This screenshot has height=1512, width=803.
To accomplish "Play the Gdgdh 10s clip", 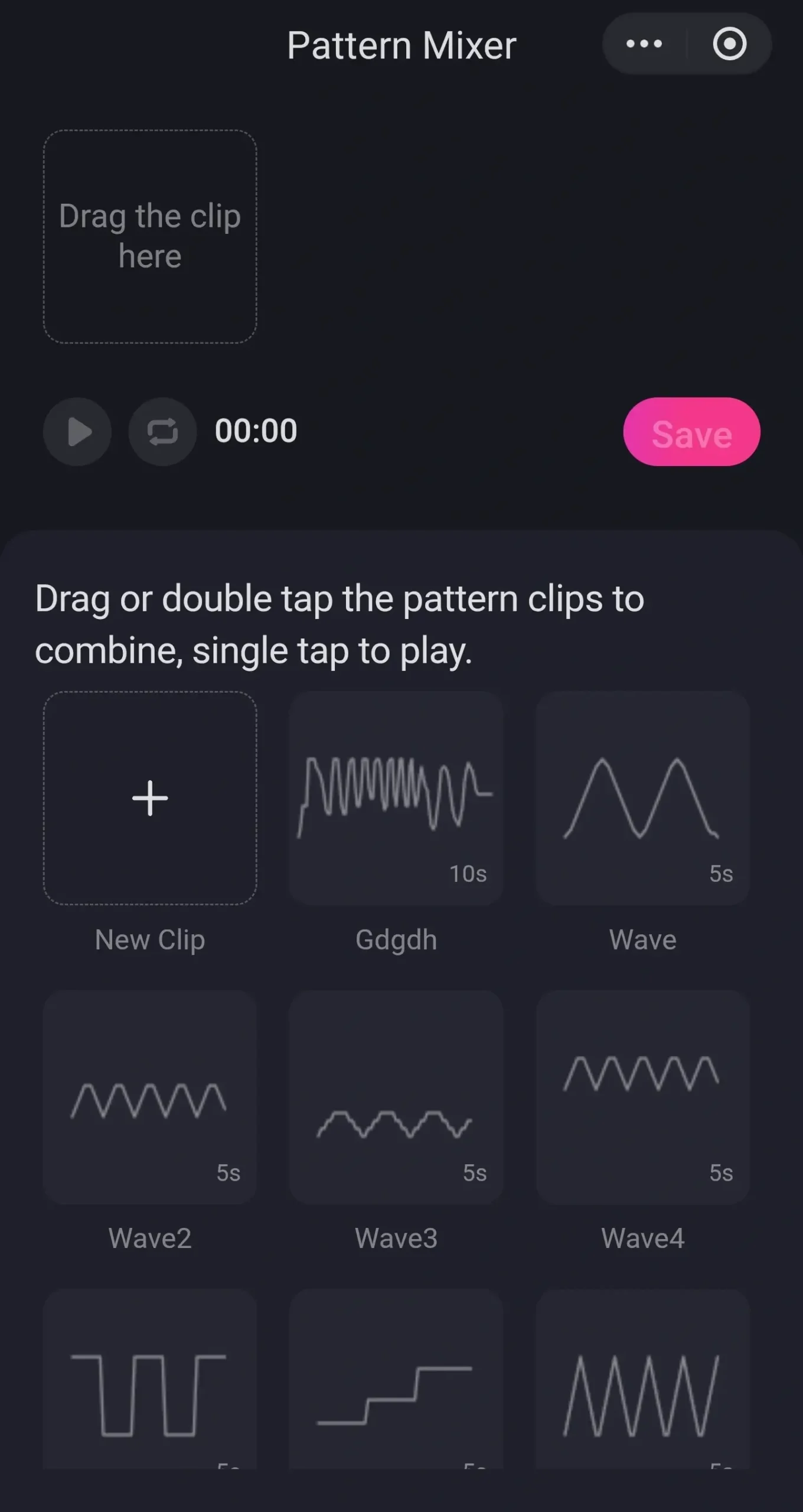I will 396,798.
